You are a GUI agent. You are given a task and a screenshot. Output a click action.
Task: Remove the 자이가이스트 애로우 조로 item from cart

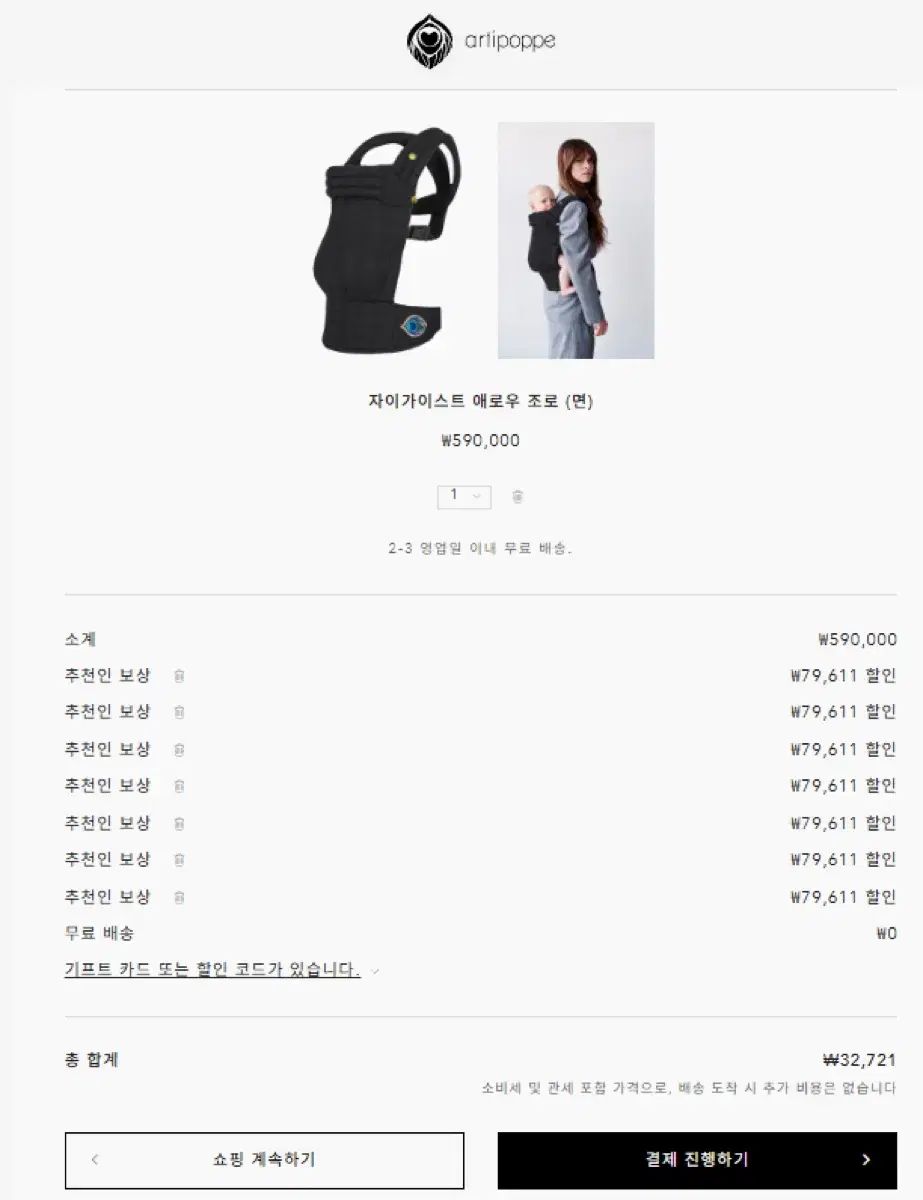pos(517,496)
